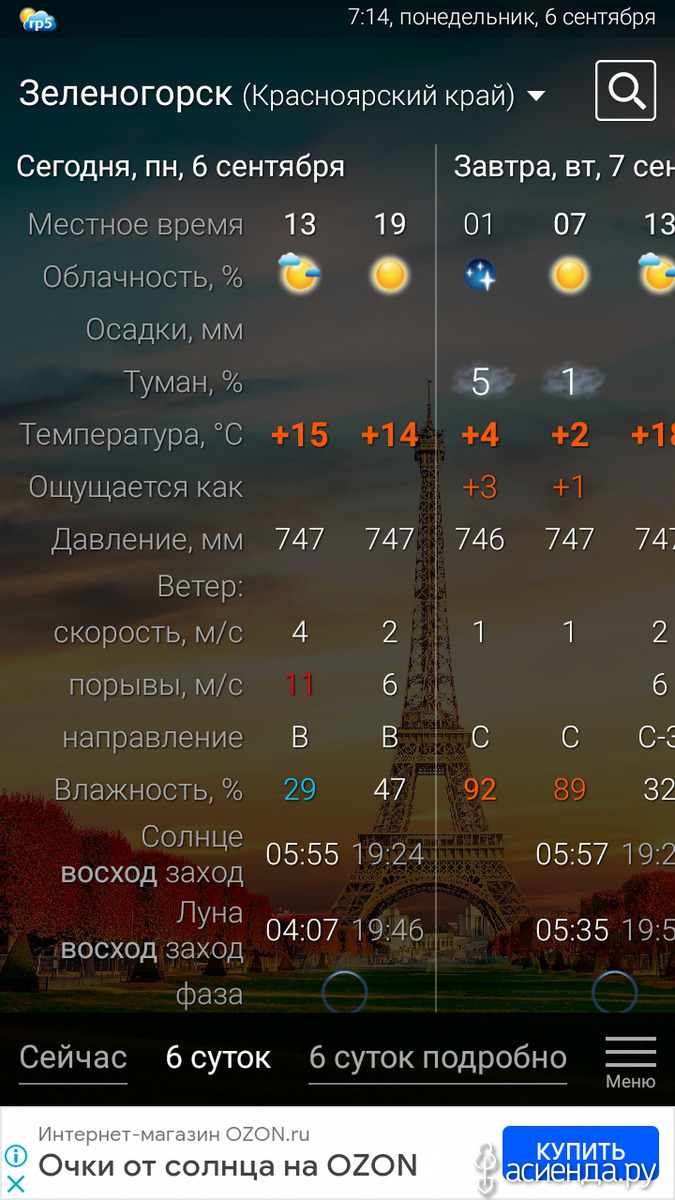675x1200 pixels.
Task: Open the location search magnifier
Action: pyautogui.click(x=626, y=91)
